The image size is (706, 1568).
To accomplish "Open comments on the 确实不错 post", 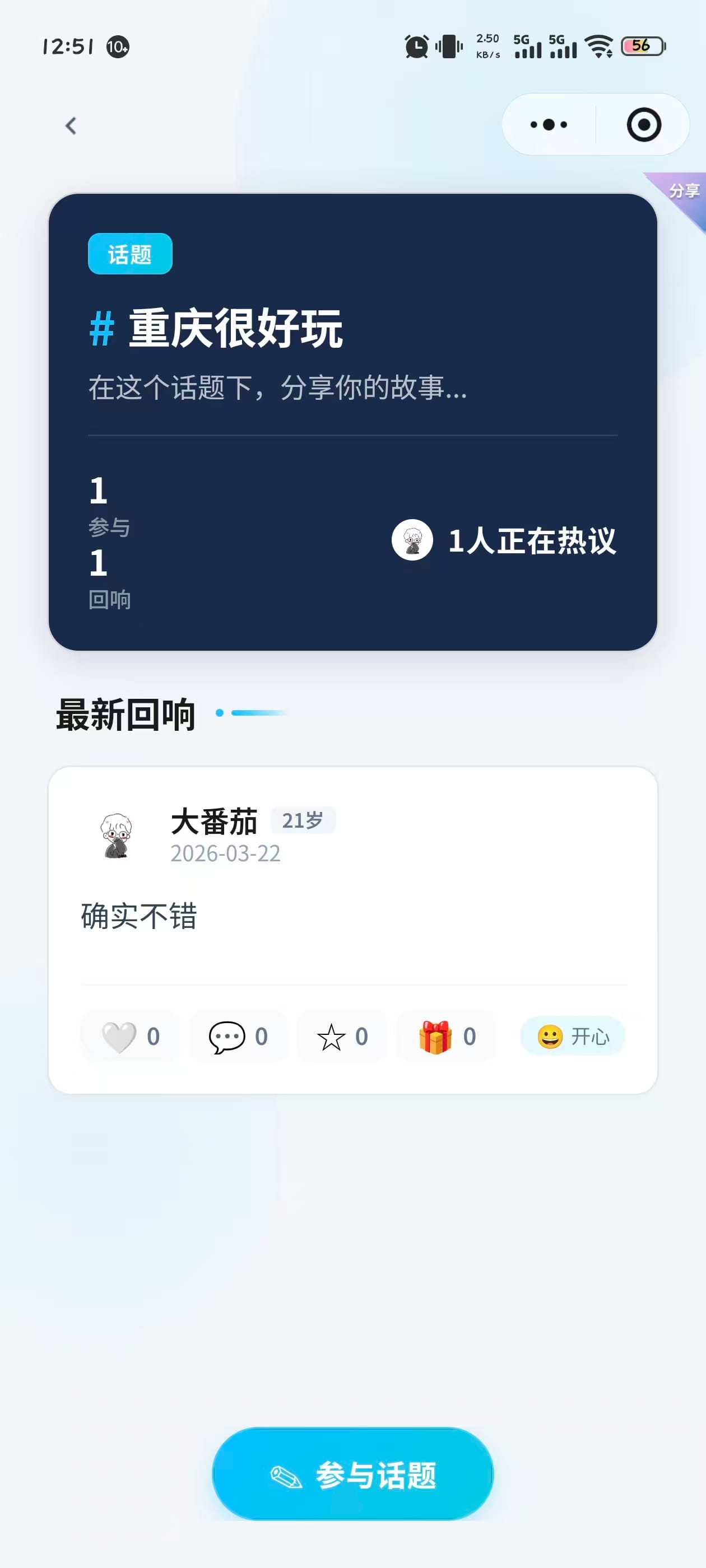I will coord(238,1036).
